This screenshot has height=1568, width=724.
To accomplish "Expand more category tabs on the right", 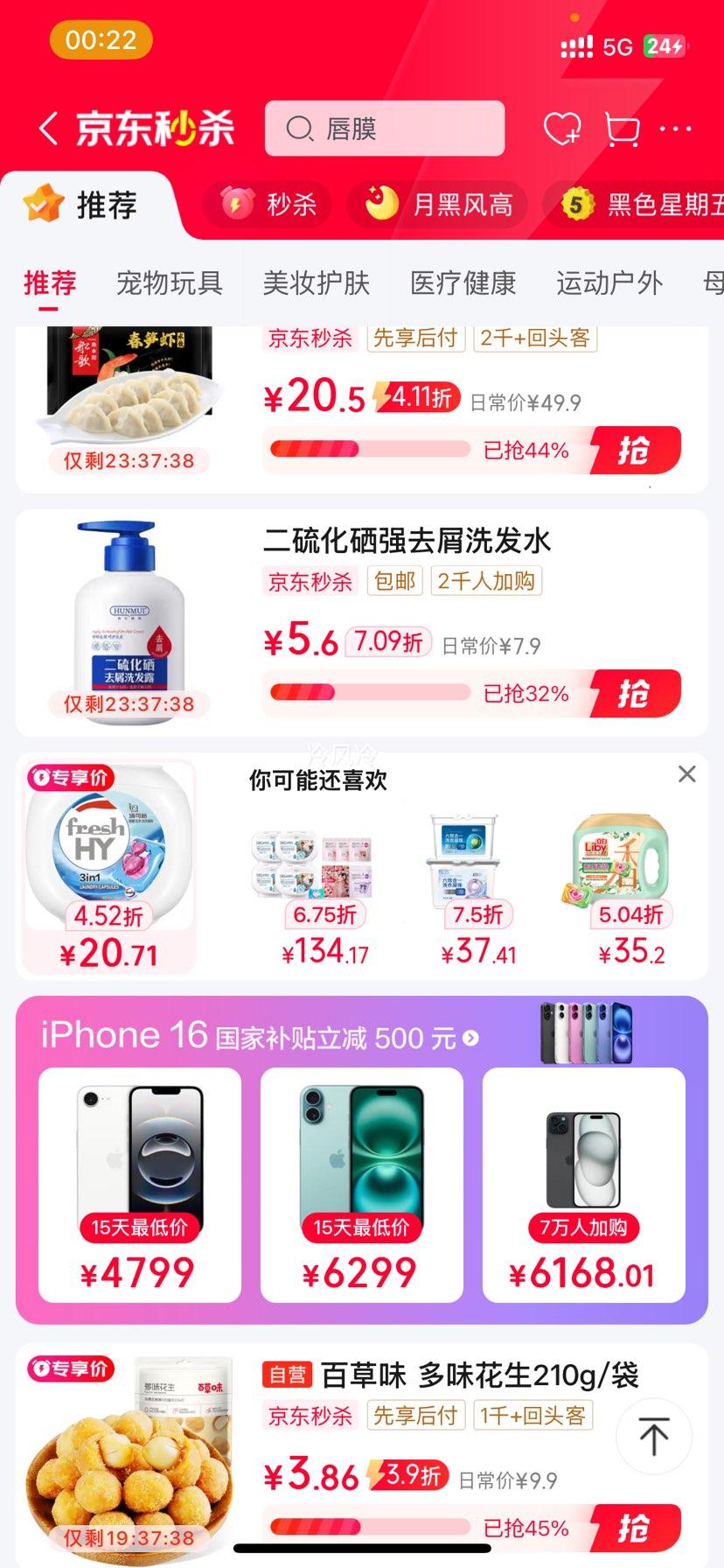I will (715, 282).
